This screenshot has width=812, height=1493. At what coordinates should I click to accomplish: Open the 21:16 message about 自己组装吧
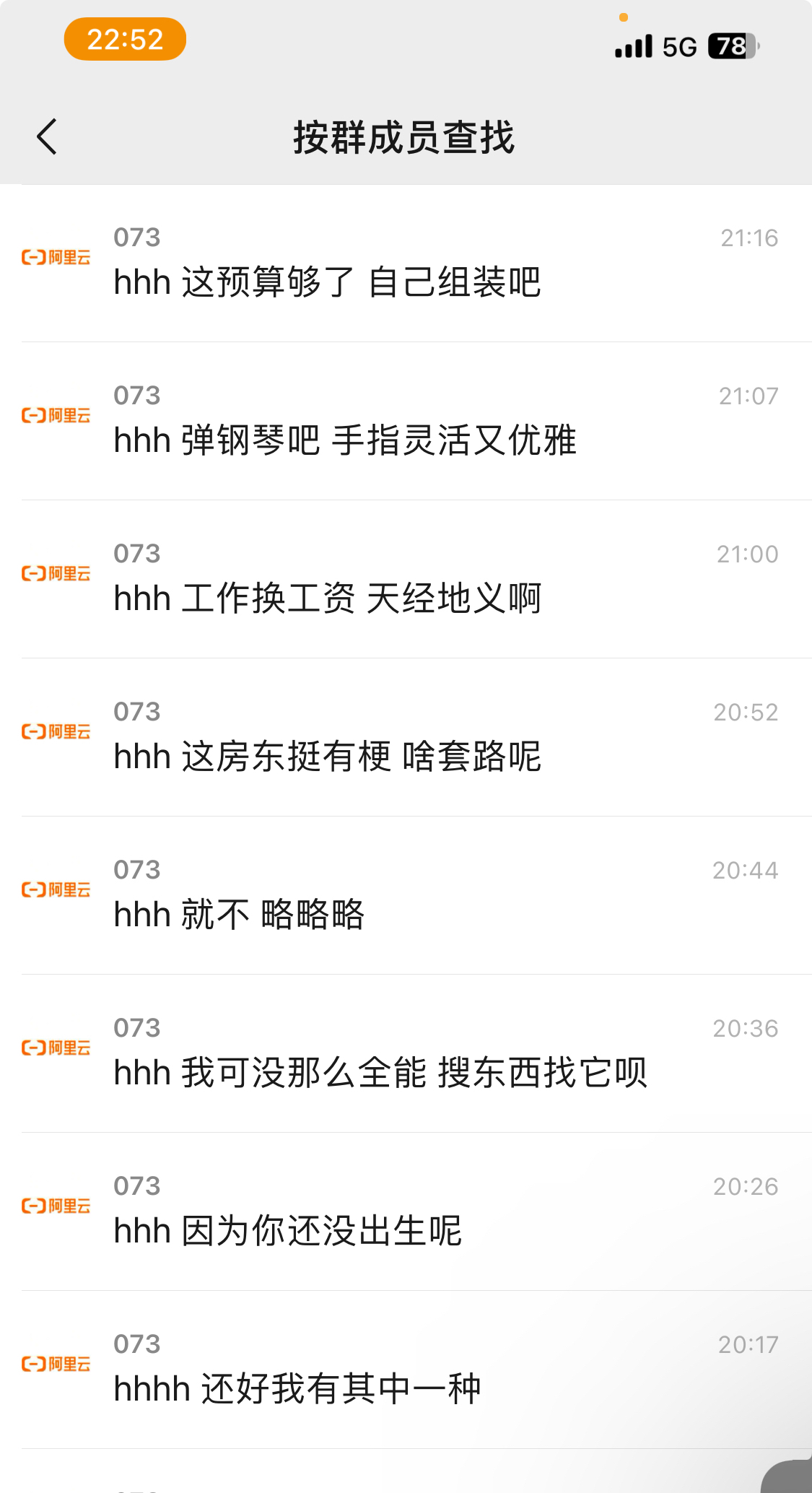point(406,264)
